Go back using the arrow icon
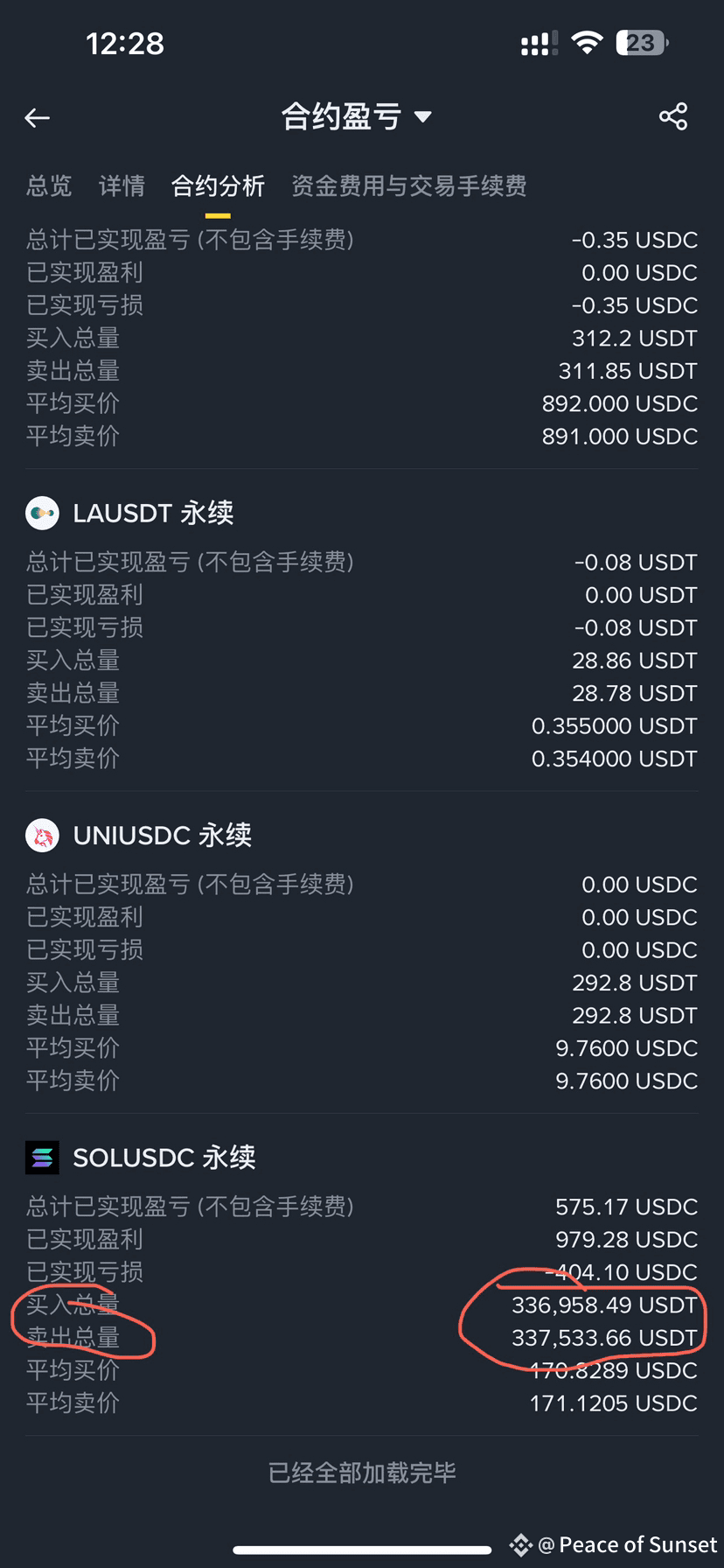This screenshot has height=1568, width=724. point(37,117)
